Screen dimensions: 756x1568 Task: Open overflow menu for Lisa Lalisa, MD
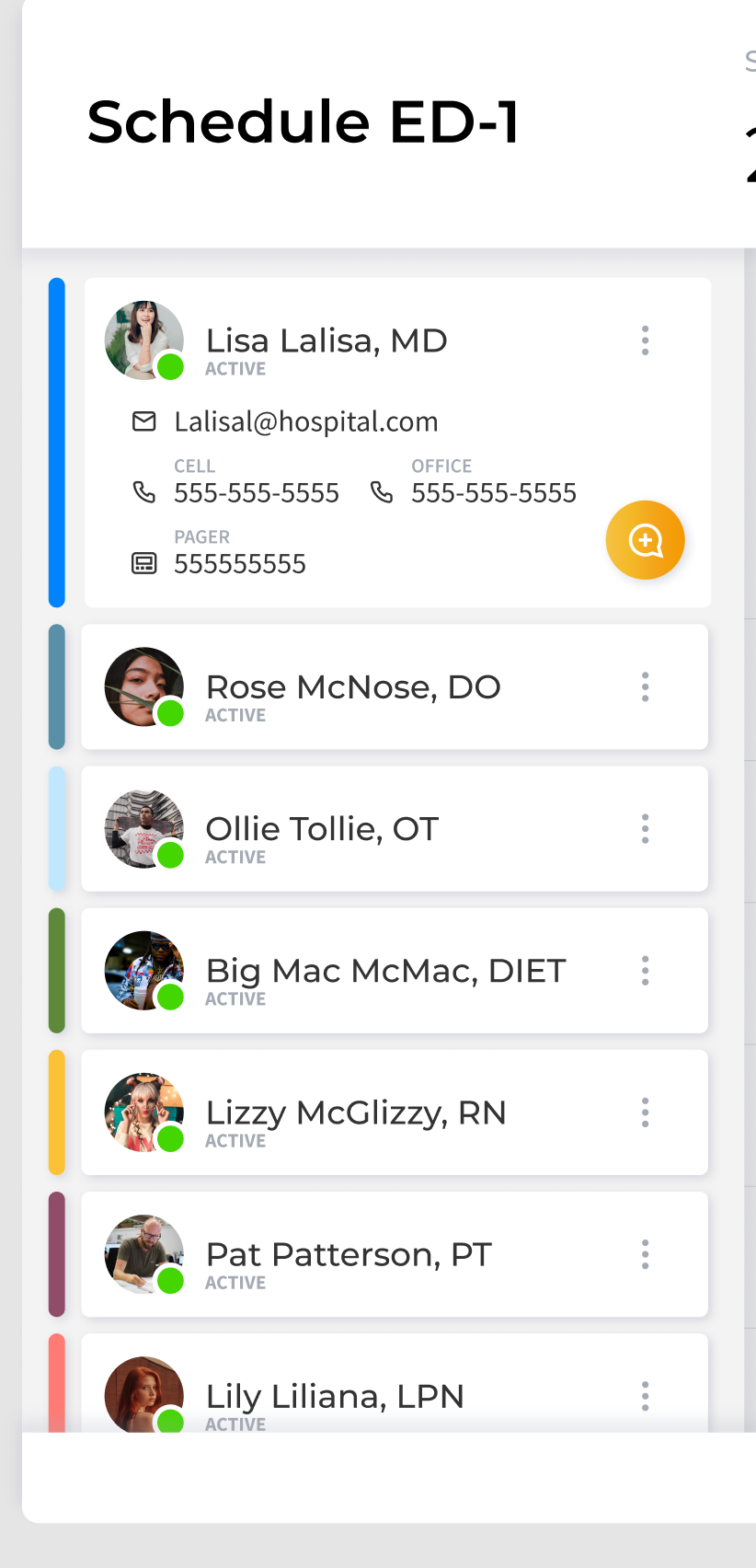coord(645,340)
